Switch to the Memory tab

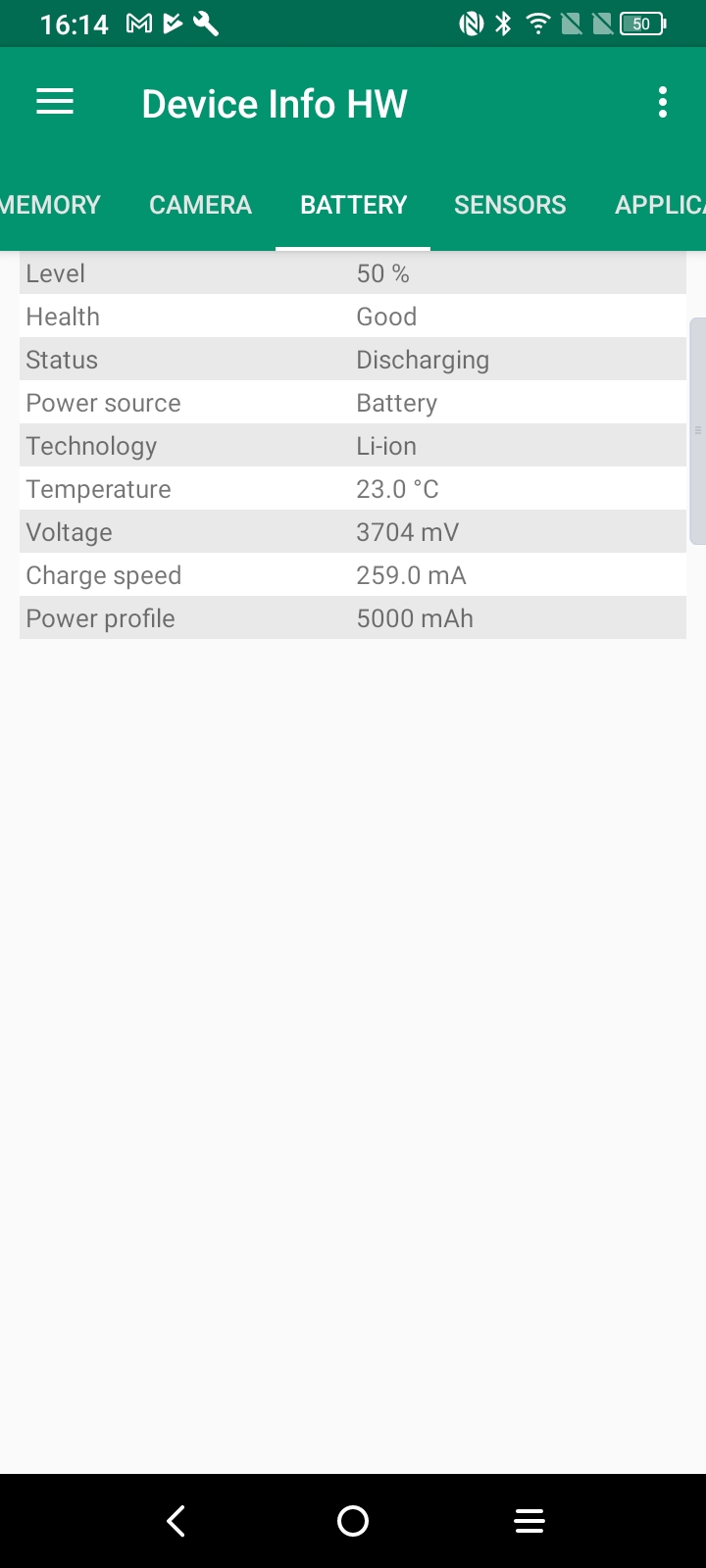[51, 205]
